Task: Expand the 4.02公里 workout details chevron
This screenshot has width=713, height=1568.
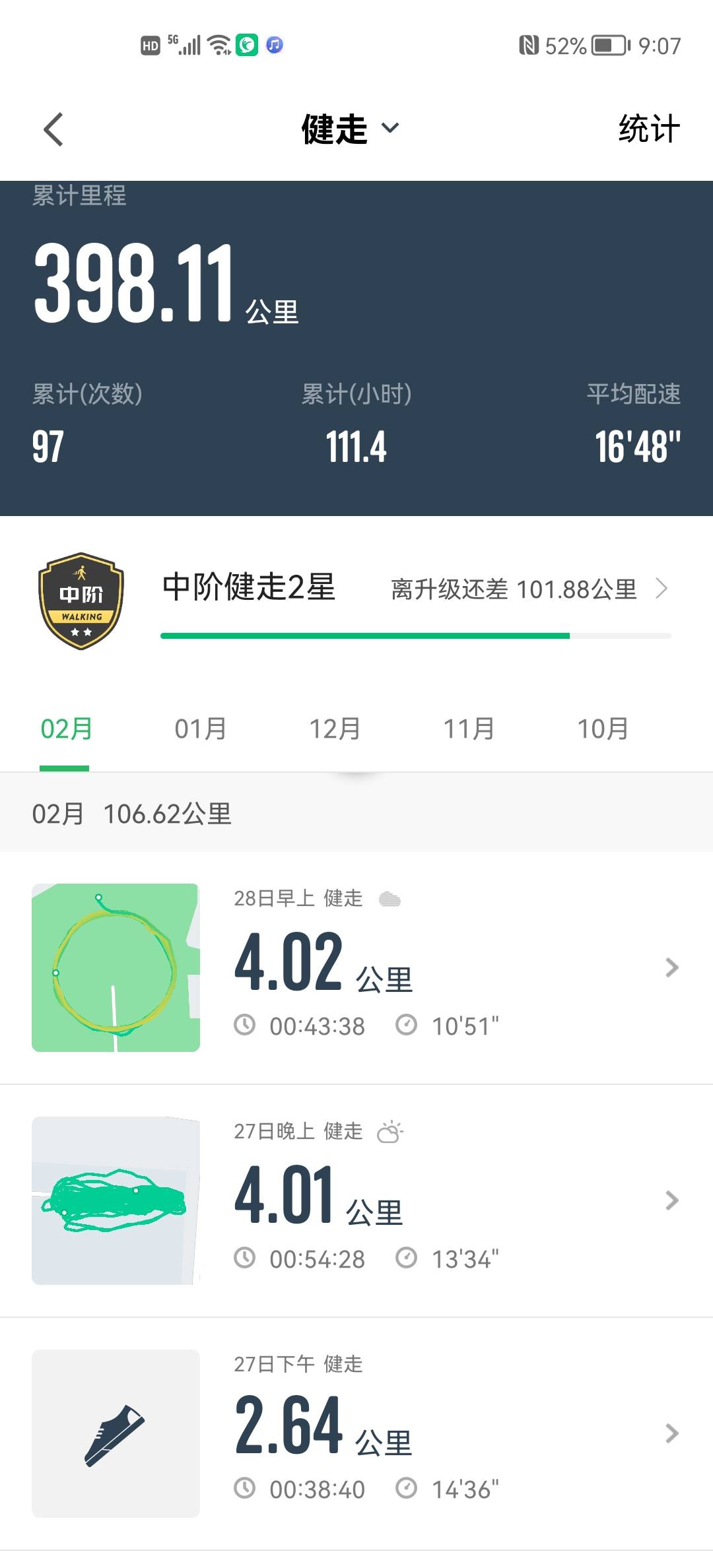Action: (x=671, y=965)
